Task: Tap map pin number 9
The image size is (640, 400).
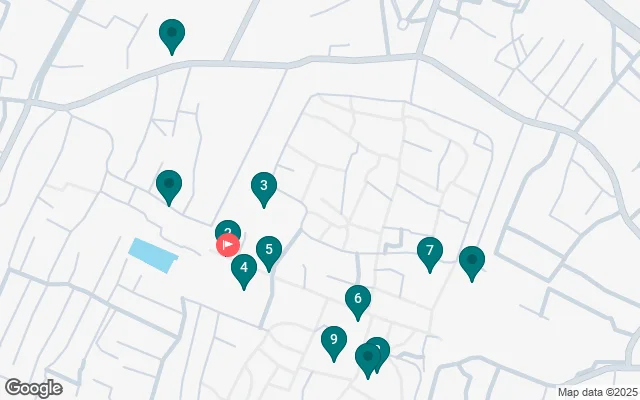Action: (x=334, y=341)
